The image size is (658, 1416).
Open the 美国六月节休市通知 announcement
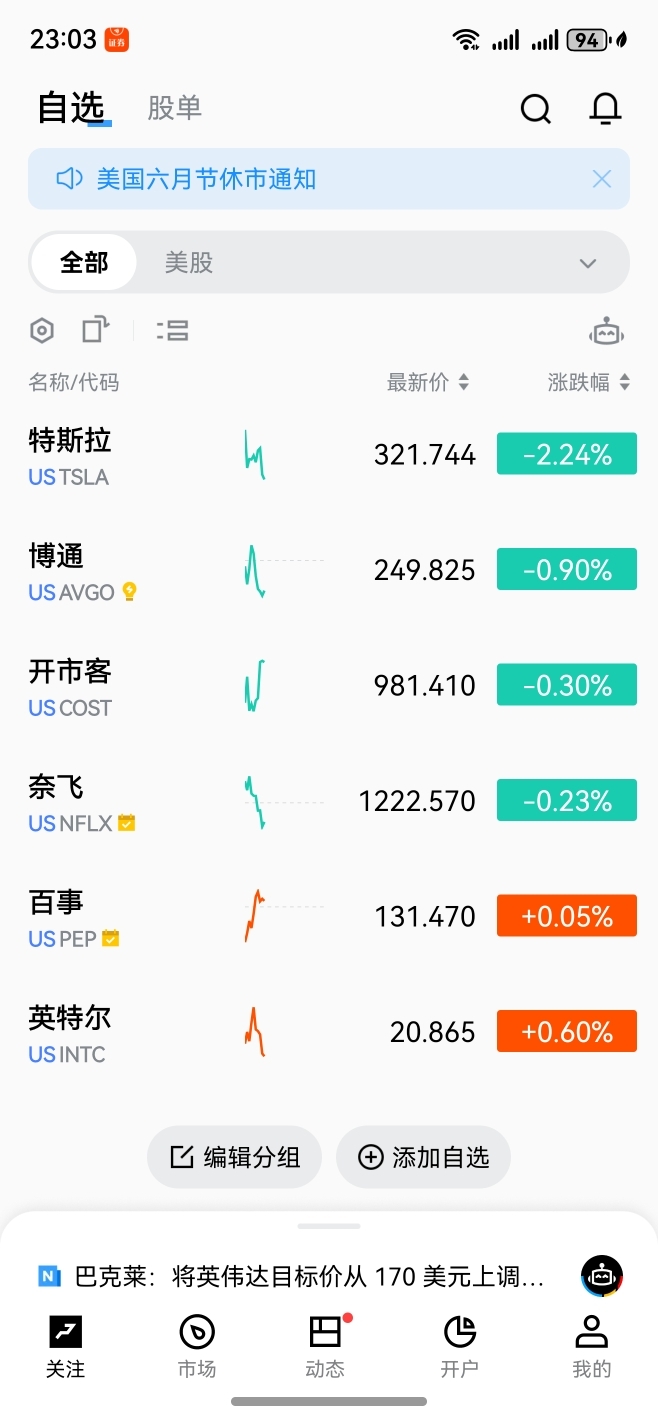coord(206,179)
